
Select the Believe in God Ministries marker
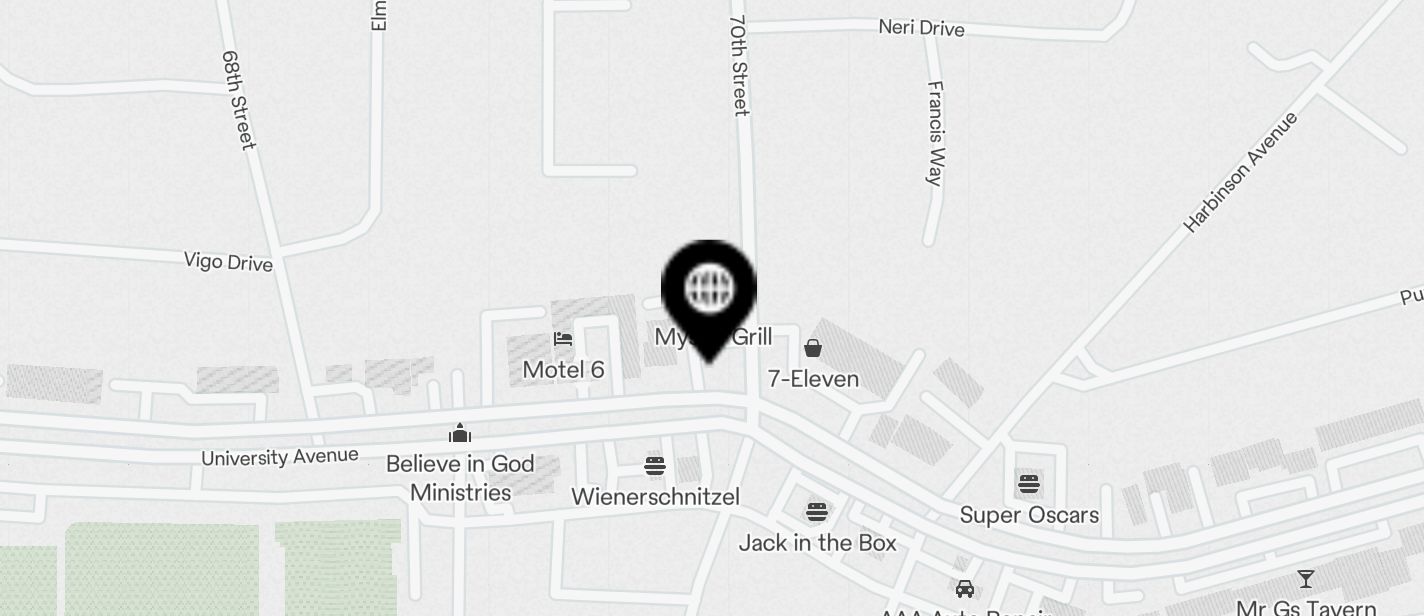tap(460, 434)
